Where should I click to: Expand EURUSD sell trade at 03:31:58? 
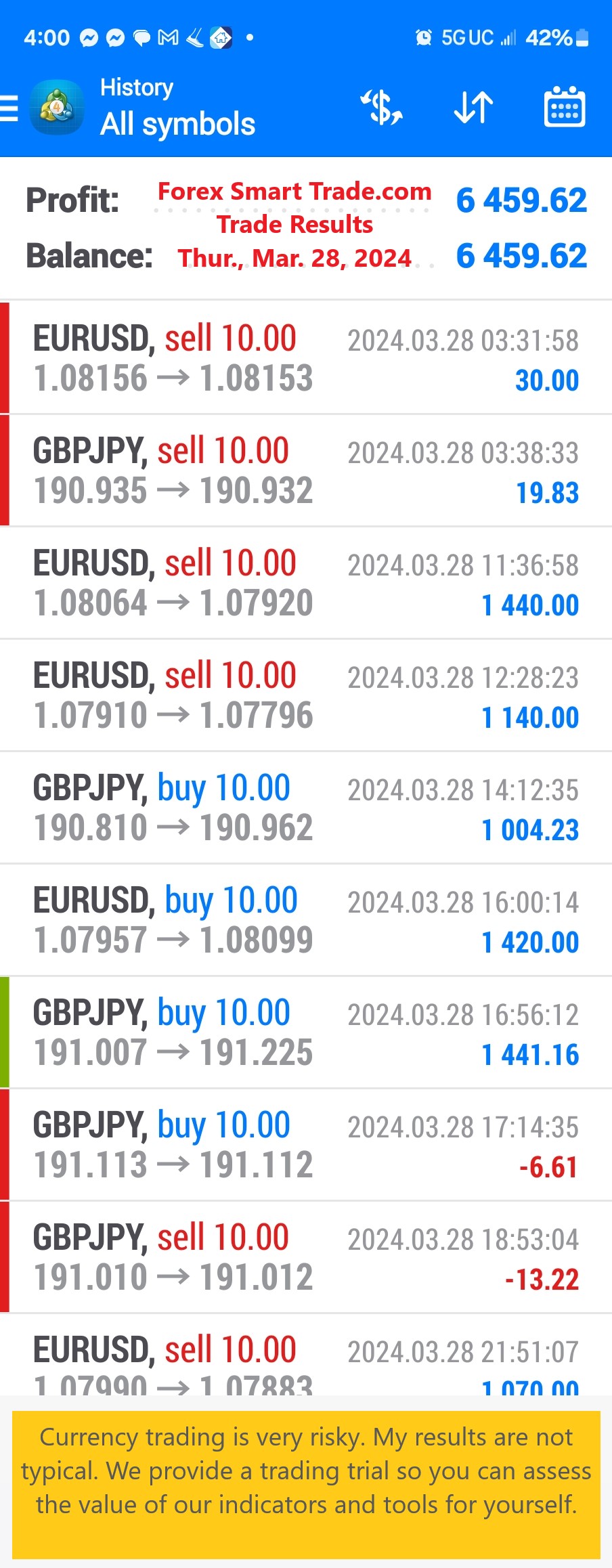click(306, 357)
